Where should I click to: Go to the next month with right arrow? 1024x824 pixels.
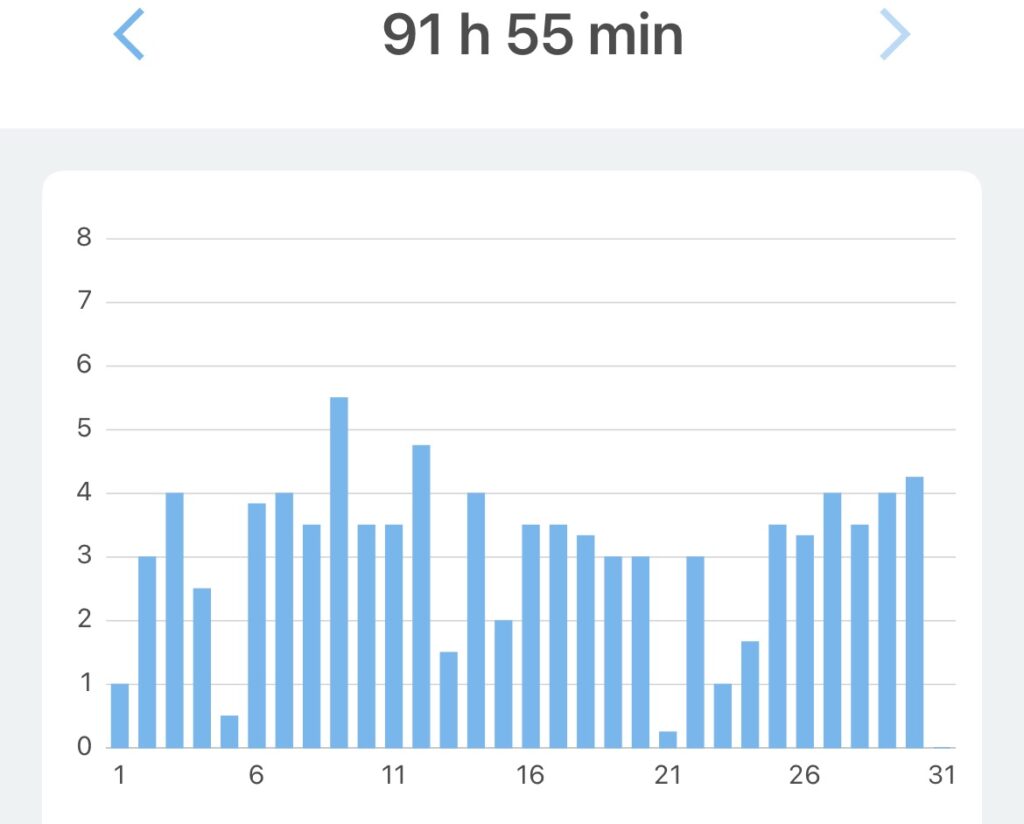tap(894, 35)
